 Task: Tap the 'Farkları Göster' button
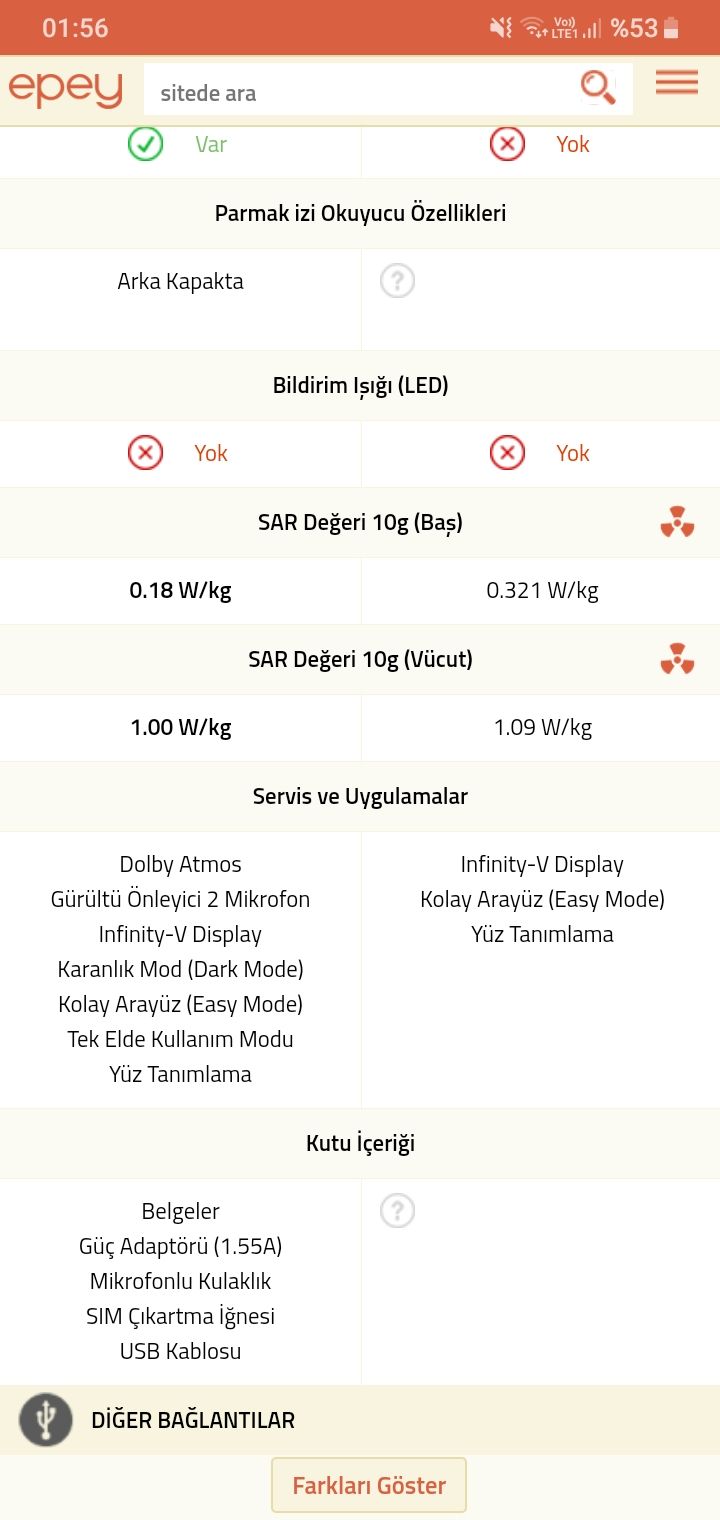(x=368, y=1485)
